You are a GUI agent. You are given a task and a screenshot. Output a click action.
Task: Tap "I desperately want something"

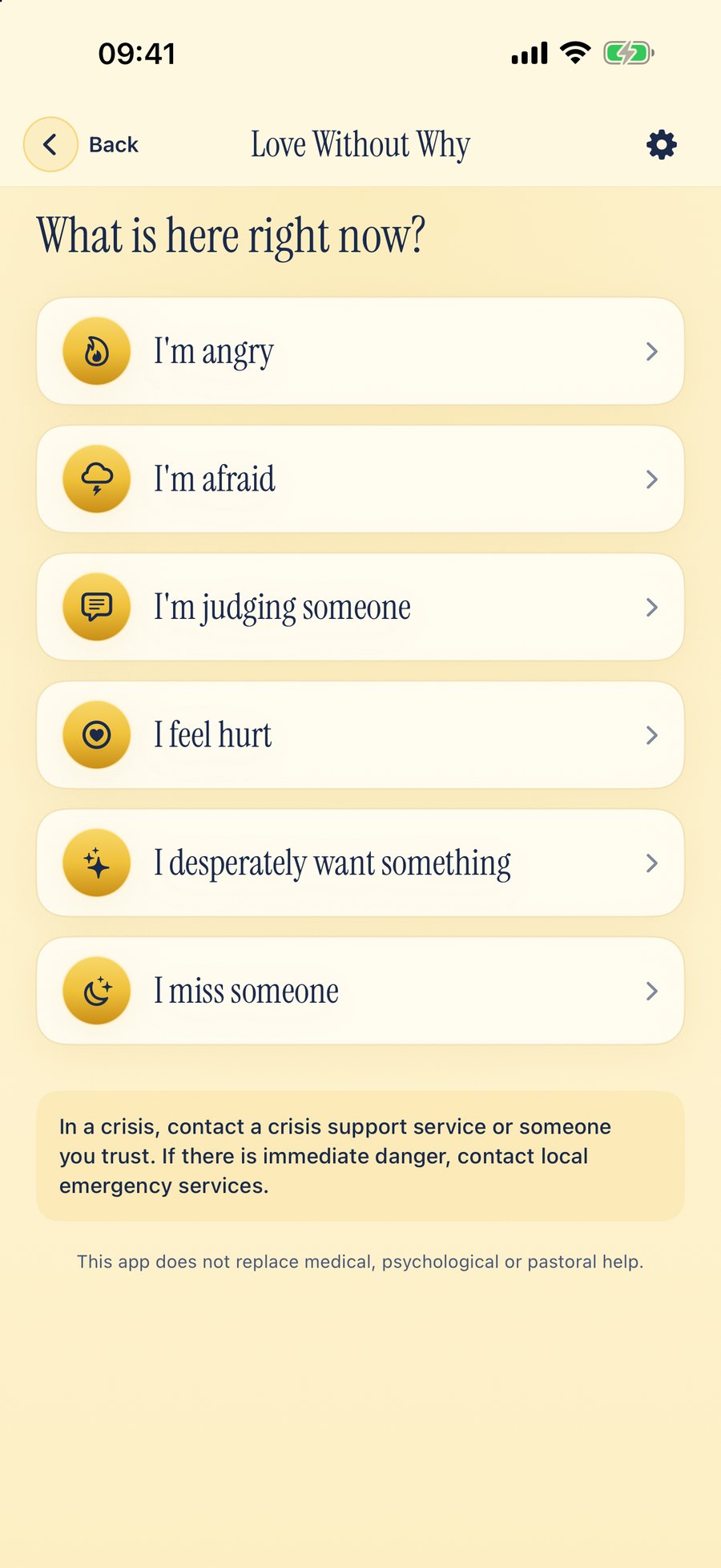[360, 863]
